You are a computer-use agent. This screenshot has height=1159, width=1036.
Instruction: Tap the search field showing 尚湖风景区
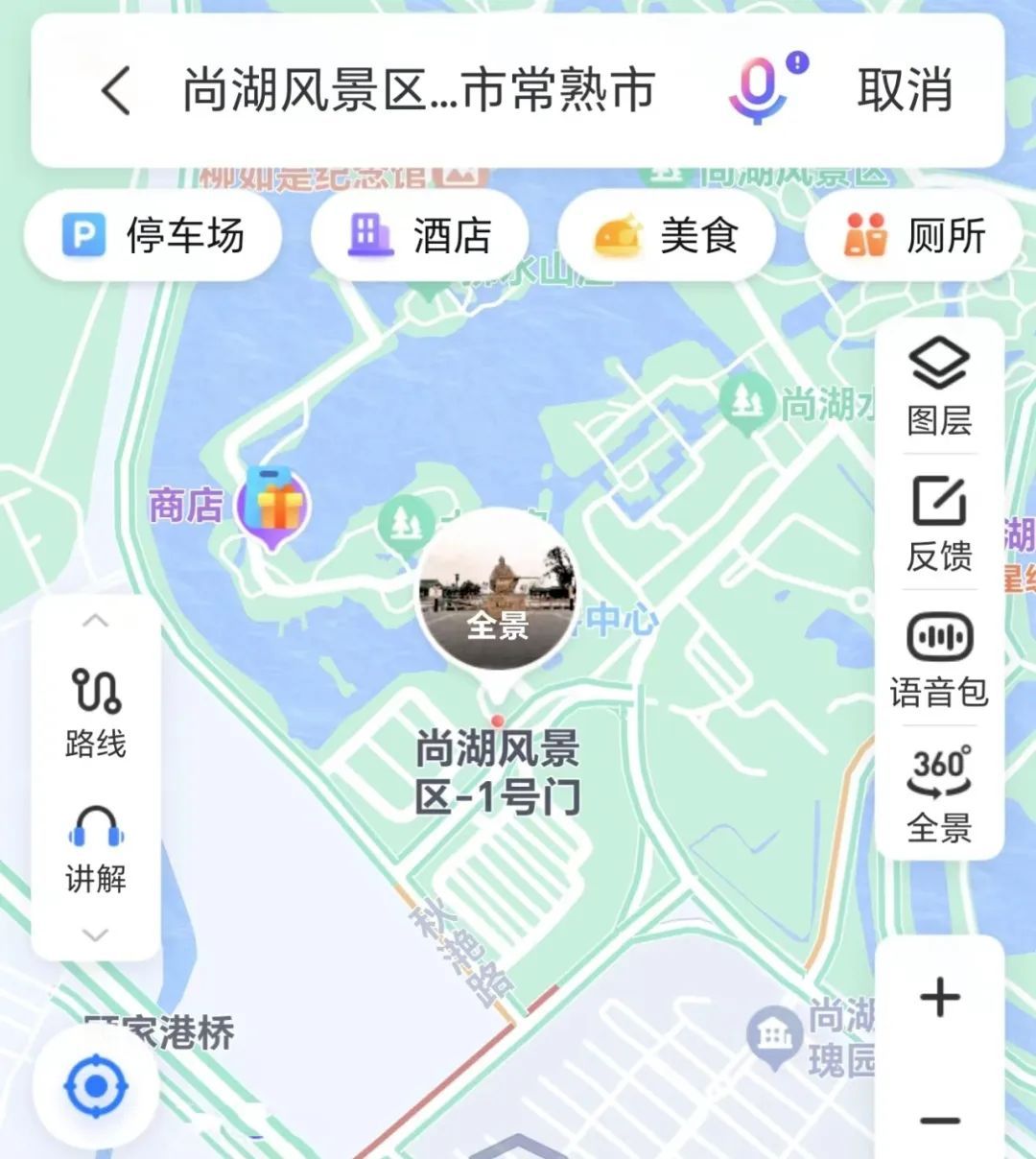(x=418, y=91)
